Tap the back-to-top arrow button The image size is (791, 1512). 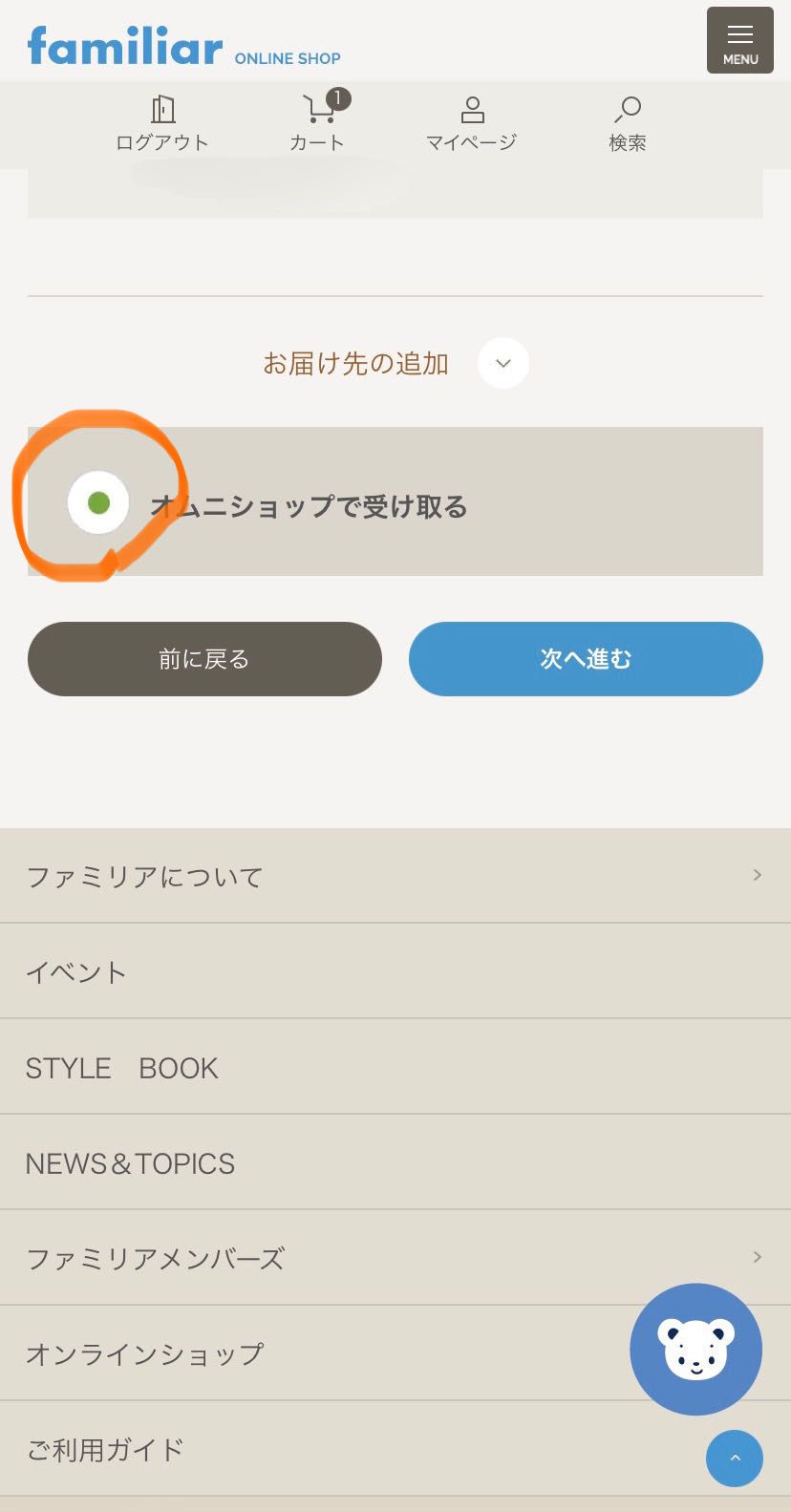coord(734,1458)
